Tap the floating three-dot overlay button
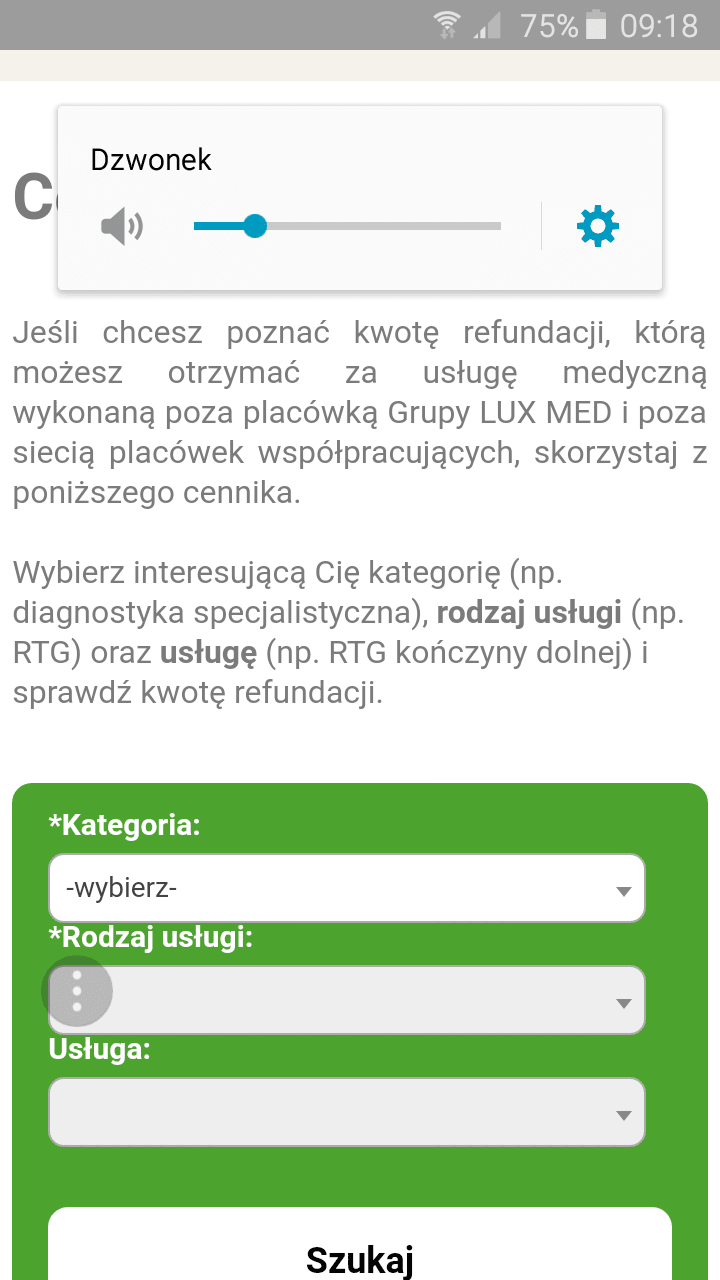 77,991
